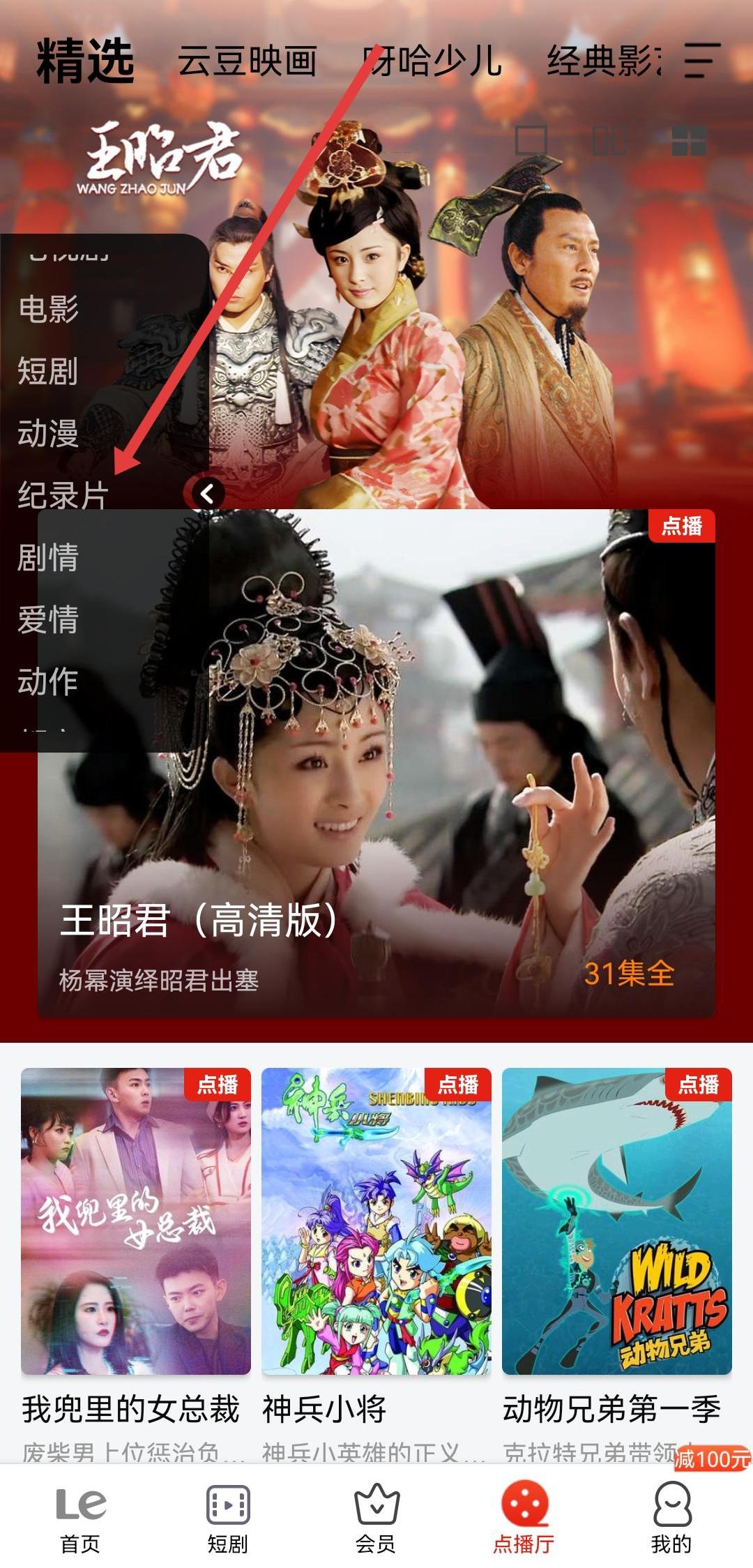Switch to four-tile grid layout view
The height and width of the screenshot is (1568, 753).
coord(689,140)
